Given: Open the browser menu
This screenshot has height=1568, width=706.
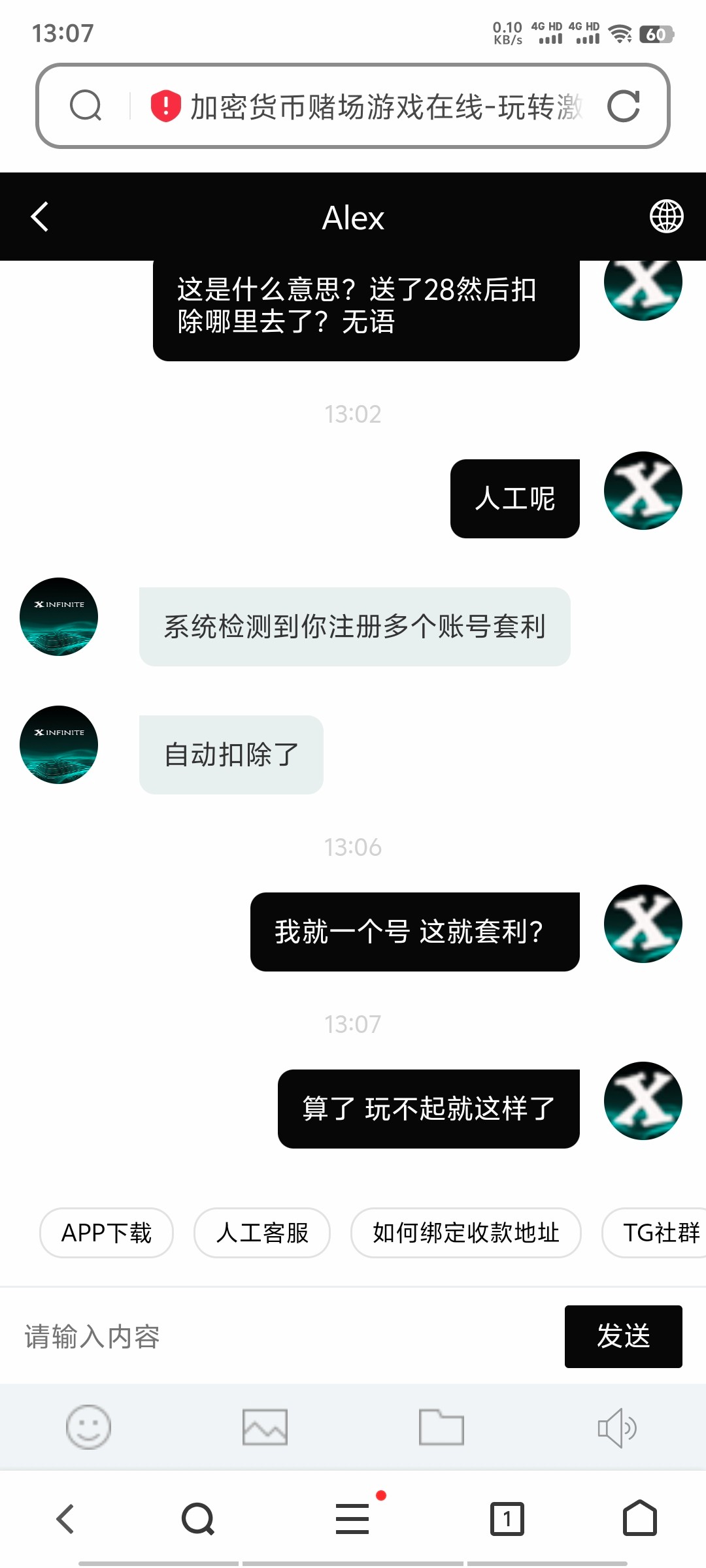Looking at the screenshot, I should [352, 1519].
